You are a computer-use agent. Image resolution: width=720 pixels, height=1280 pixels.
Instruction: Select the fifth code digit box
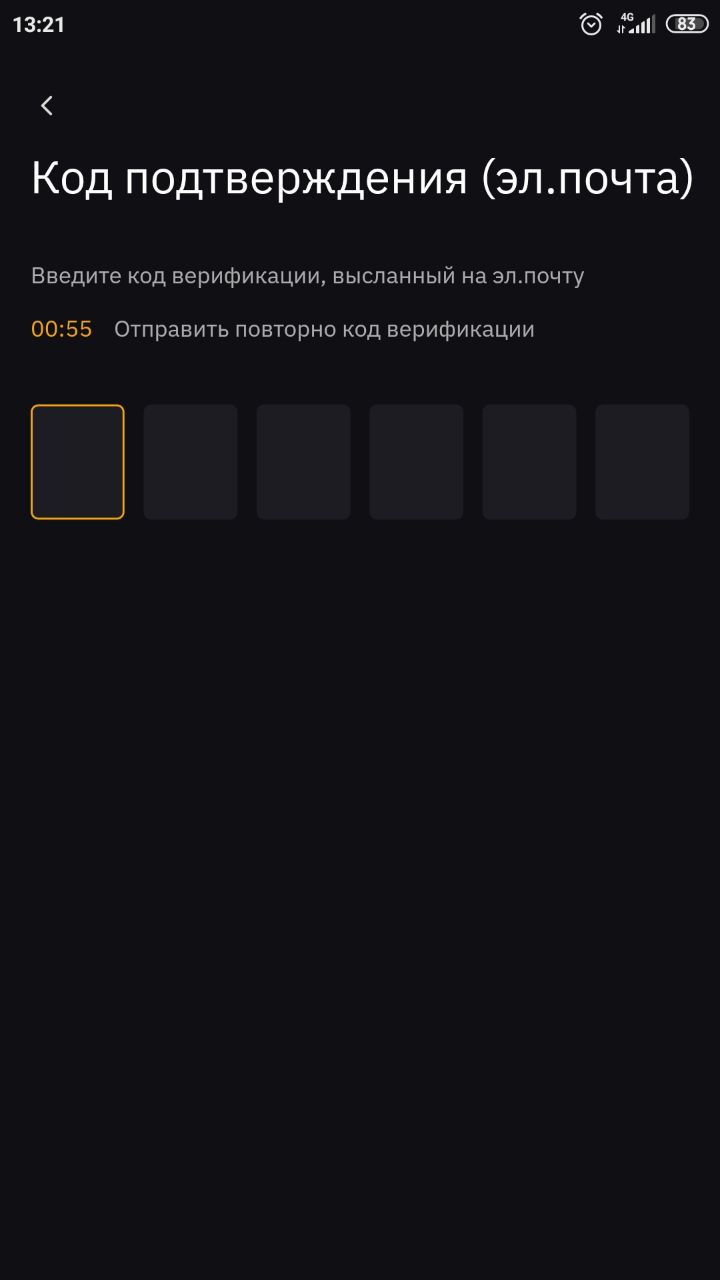[529, 462]
